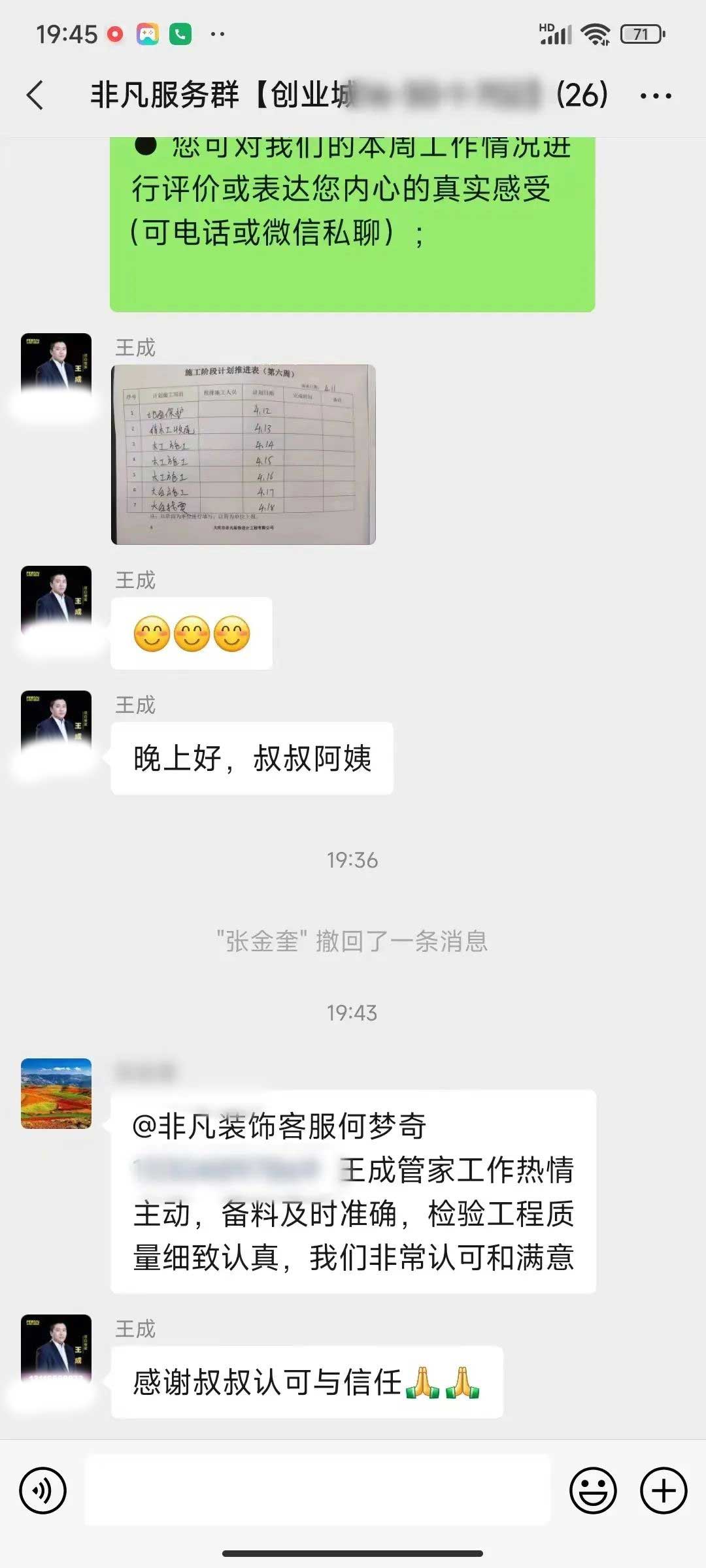This screenshot has height=1568, width=706.
Task: Open the plus attachment menu
Action: pos(664,1490)
